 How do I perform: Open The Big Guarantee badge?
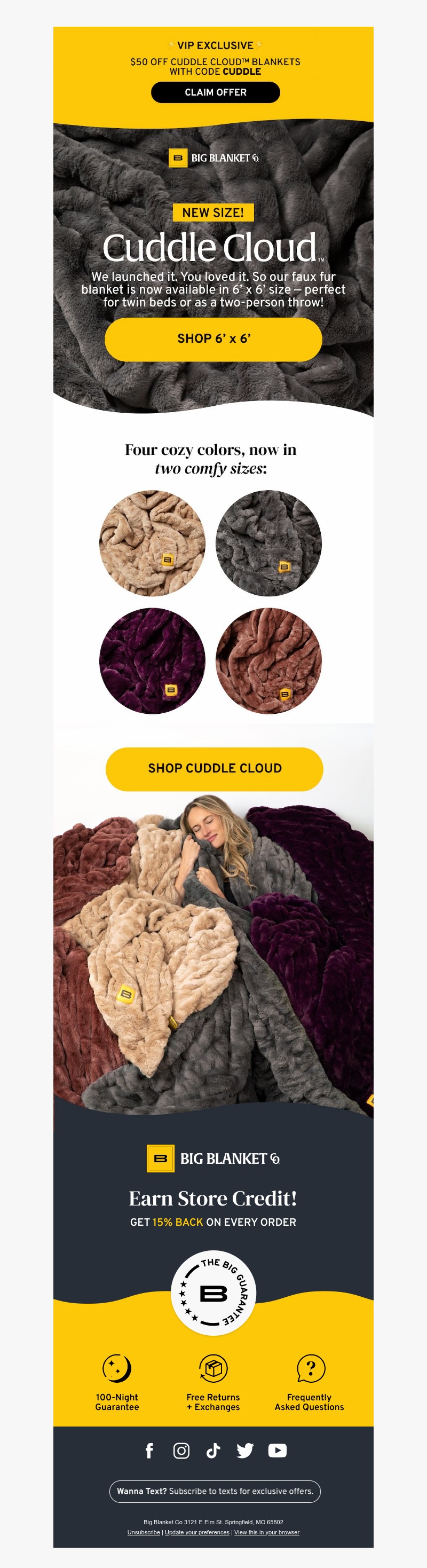click(x=213, y=1293)
